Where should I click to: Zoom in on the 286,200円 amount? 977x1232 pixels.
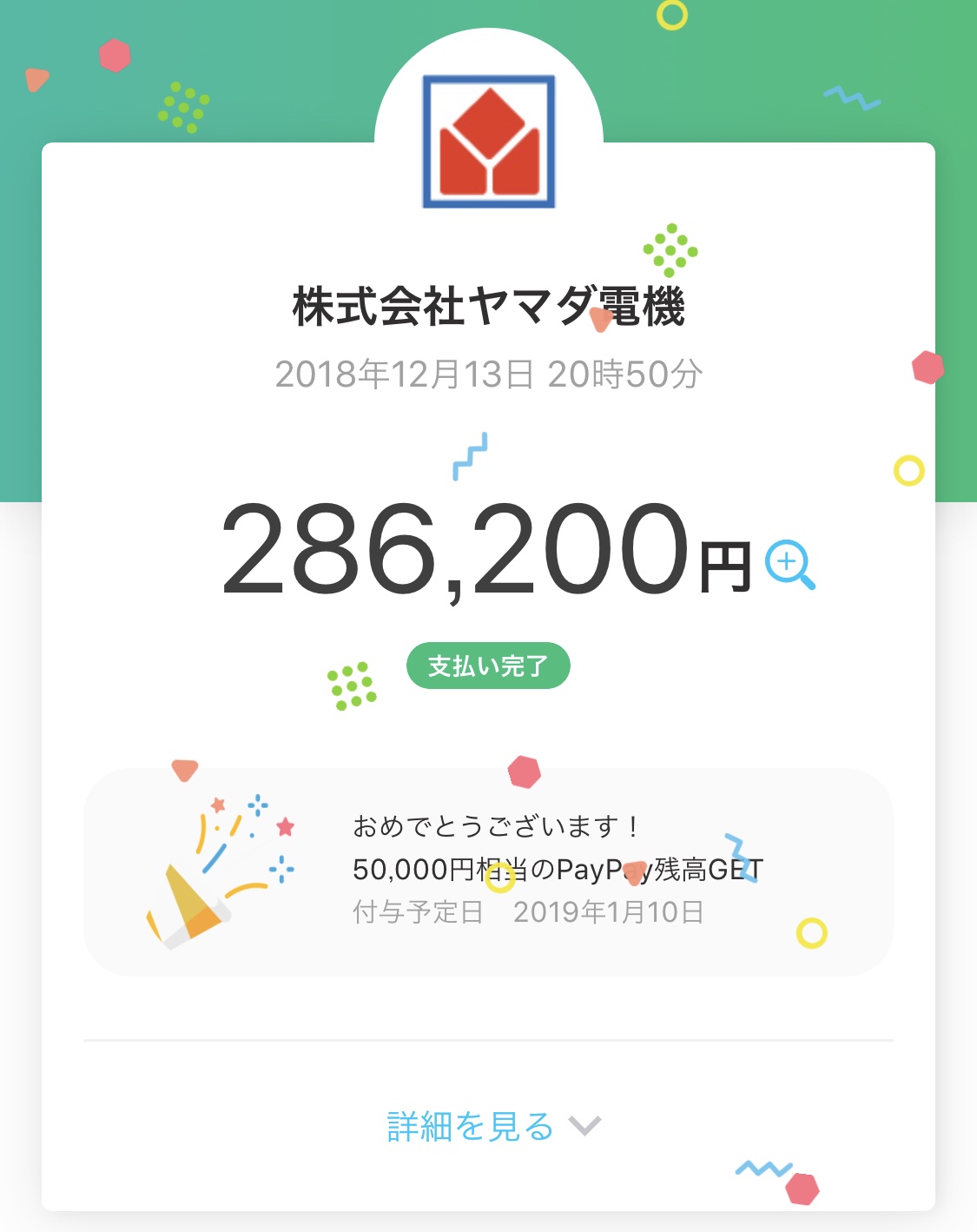[789, 565]
